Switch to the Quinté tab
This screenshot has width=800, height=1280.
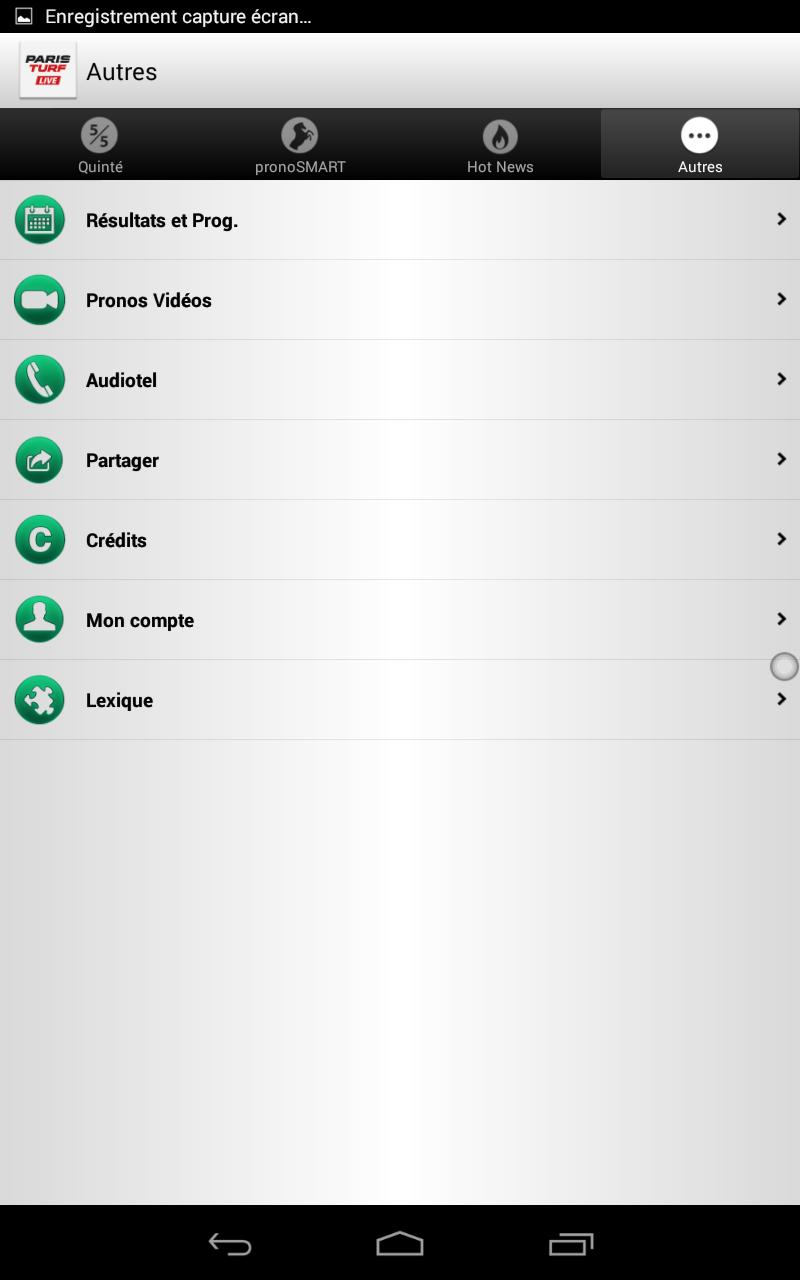[100, 145]
